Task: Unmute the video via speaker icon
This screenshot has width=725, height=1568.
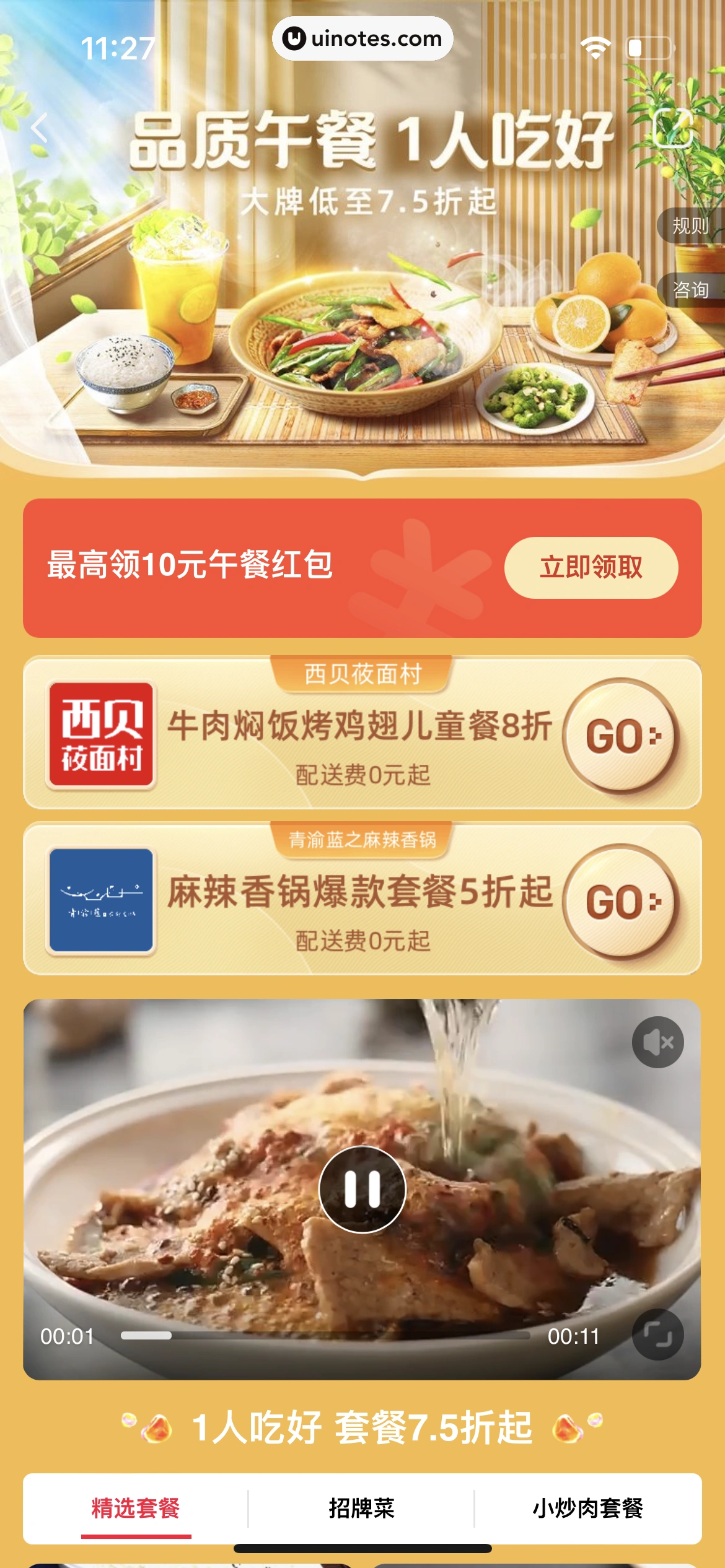Action: point(656,1042)
